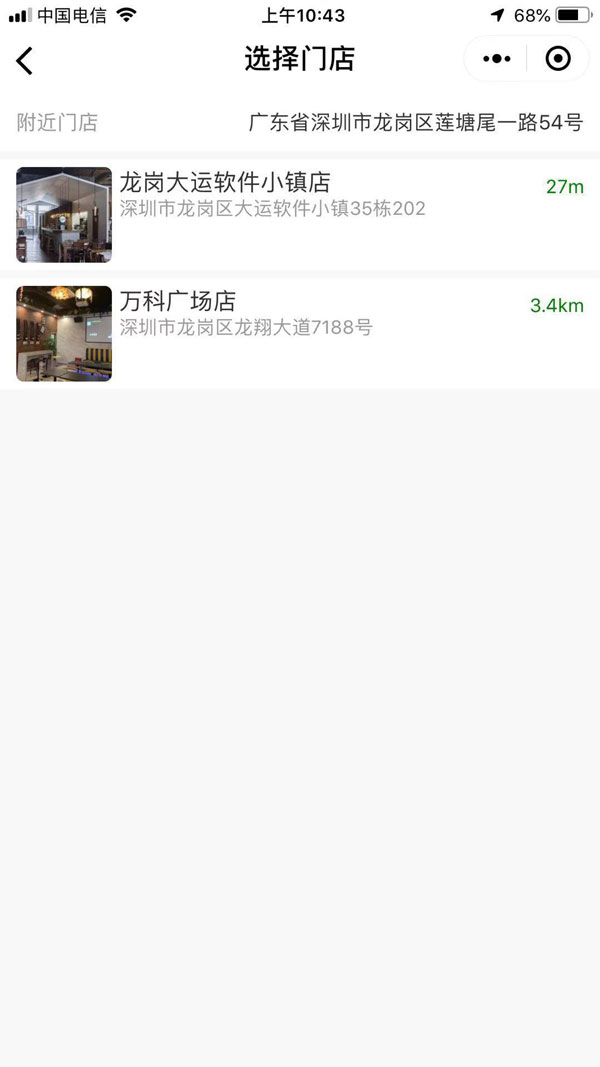The image size is (600, 1067).
Task: Choose the 万科广场店 store
Action: (300, 333)
